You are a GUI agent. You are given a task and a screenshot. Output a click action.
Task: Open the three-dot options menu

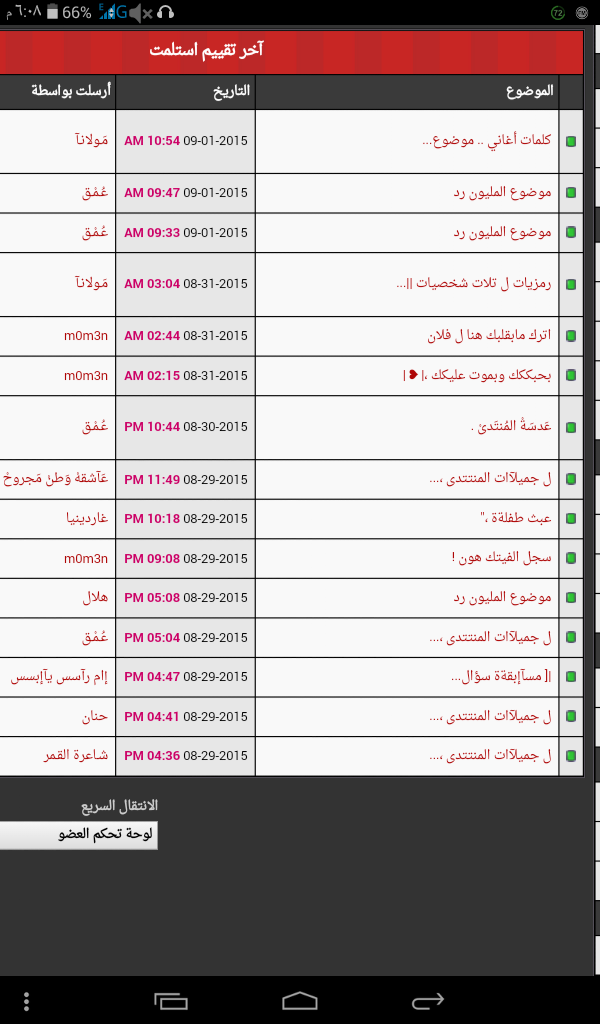click(26, 1000)
